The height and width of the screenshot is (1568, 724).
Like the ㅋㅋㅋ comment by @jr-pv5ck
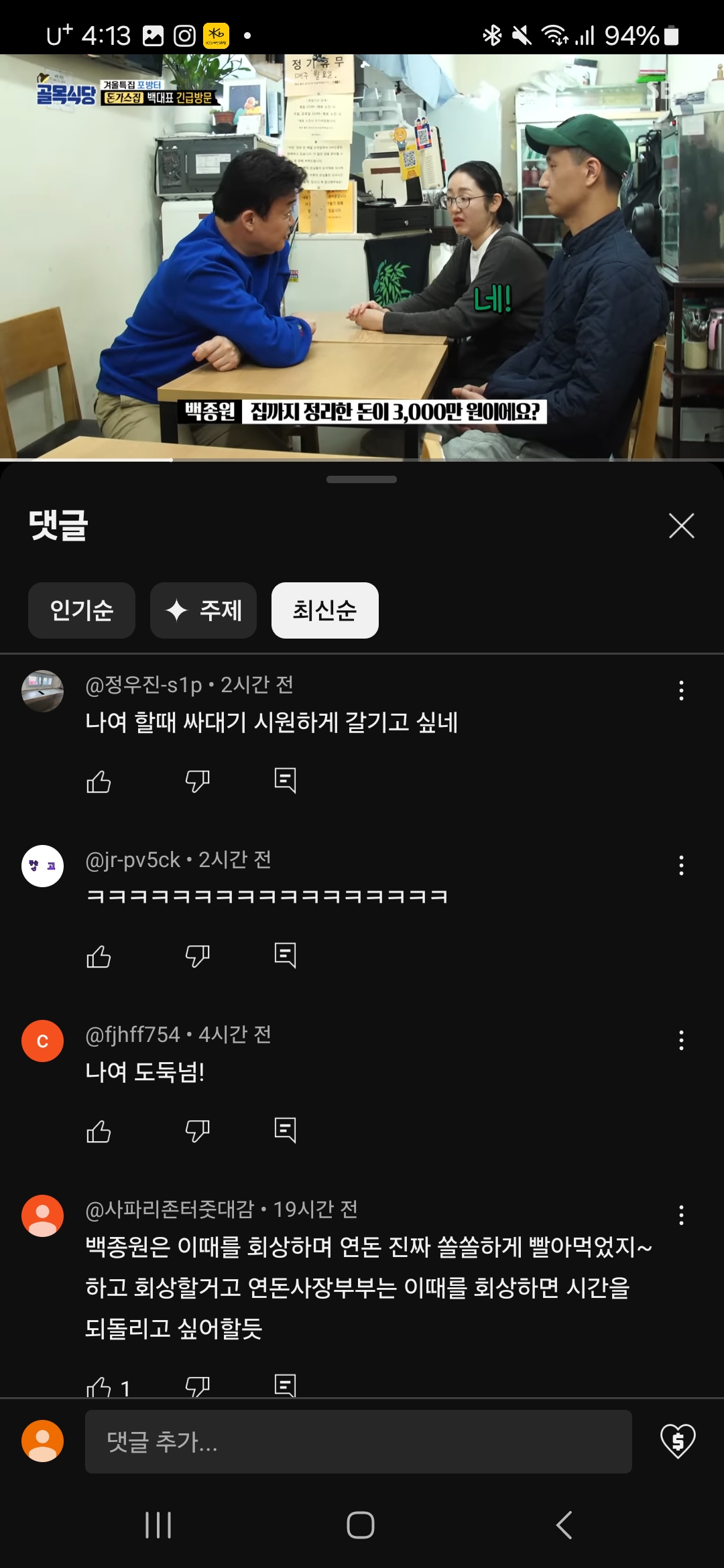99,956
